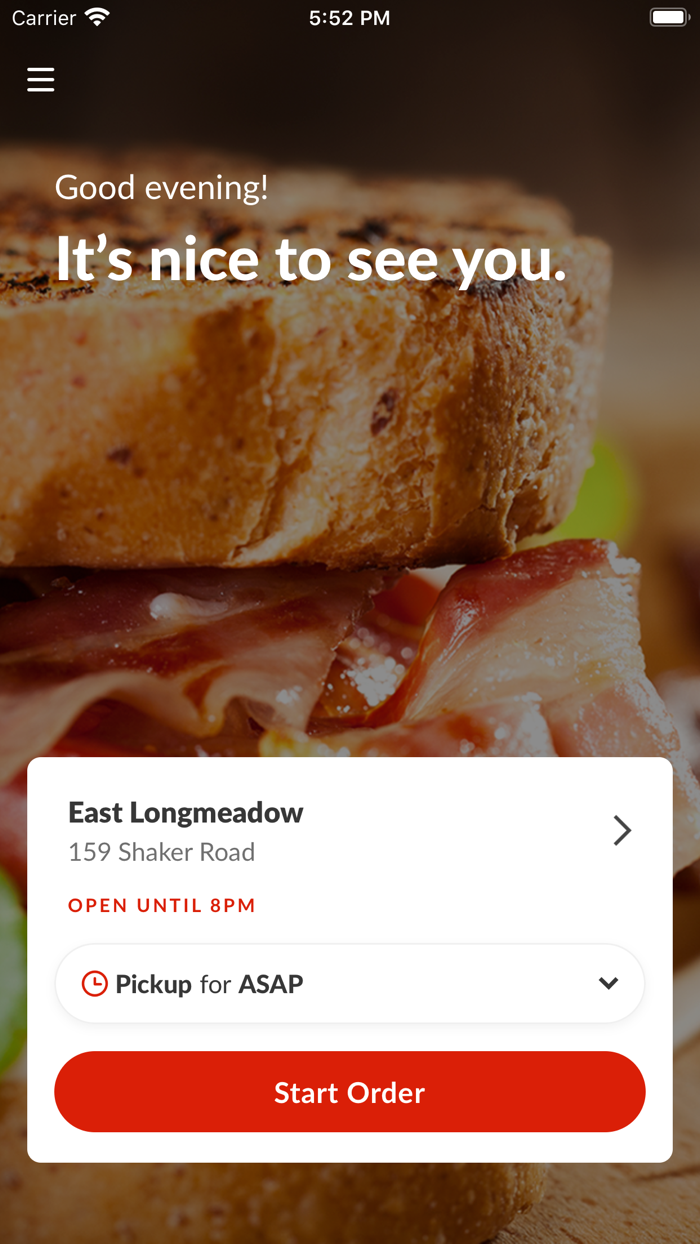Tap the Start Order button
The image size is (700, 1244).
click(349, 1092)
